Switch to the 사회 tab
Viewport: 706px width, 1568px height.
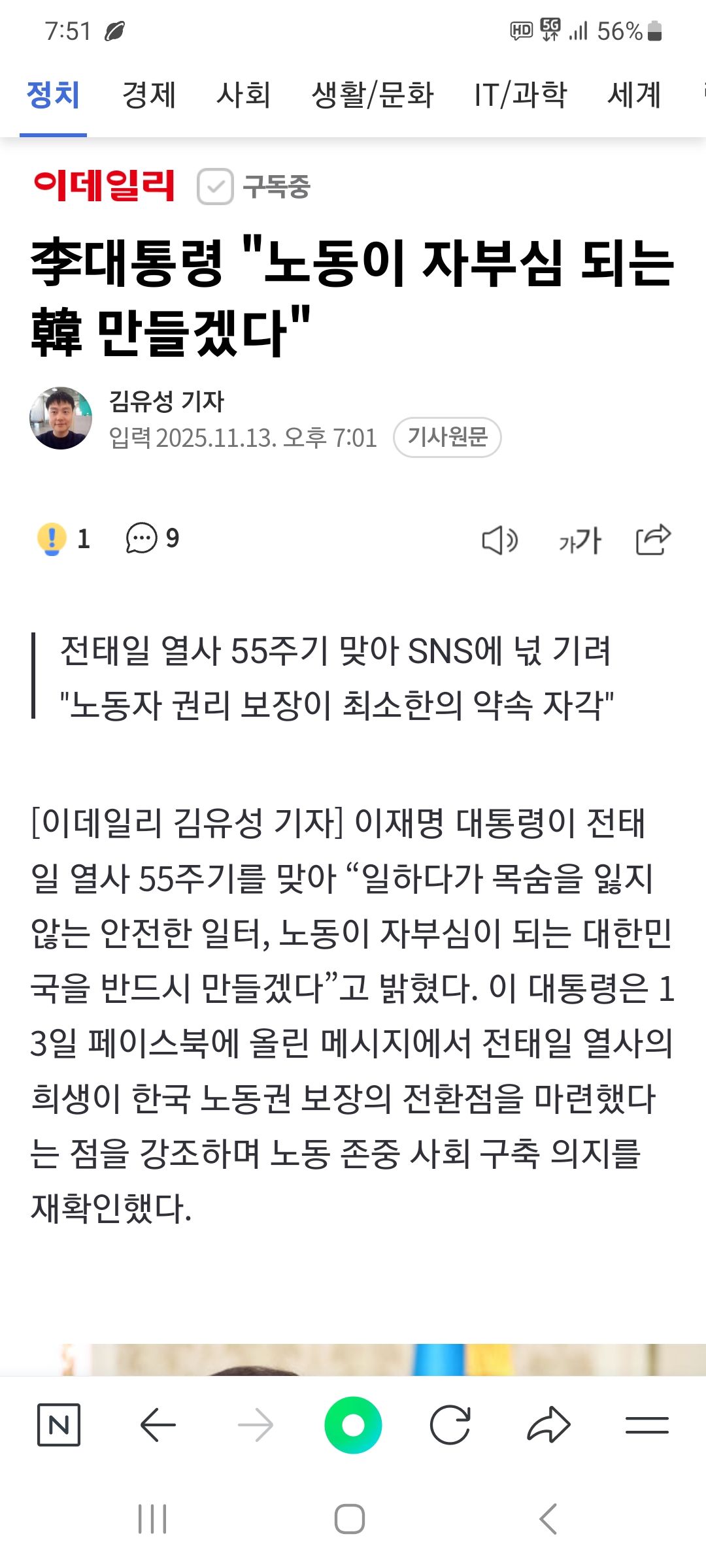[243, 95]
